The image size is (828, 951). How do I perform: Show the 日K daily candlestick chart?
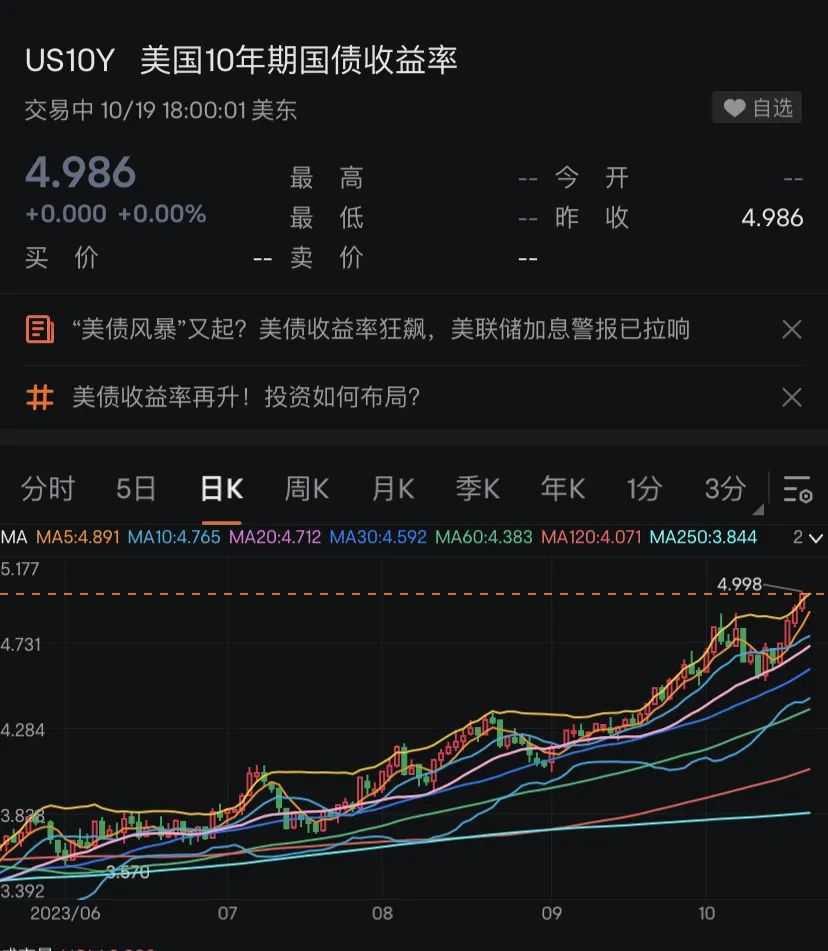(x=221, y=489)
